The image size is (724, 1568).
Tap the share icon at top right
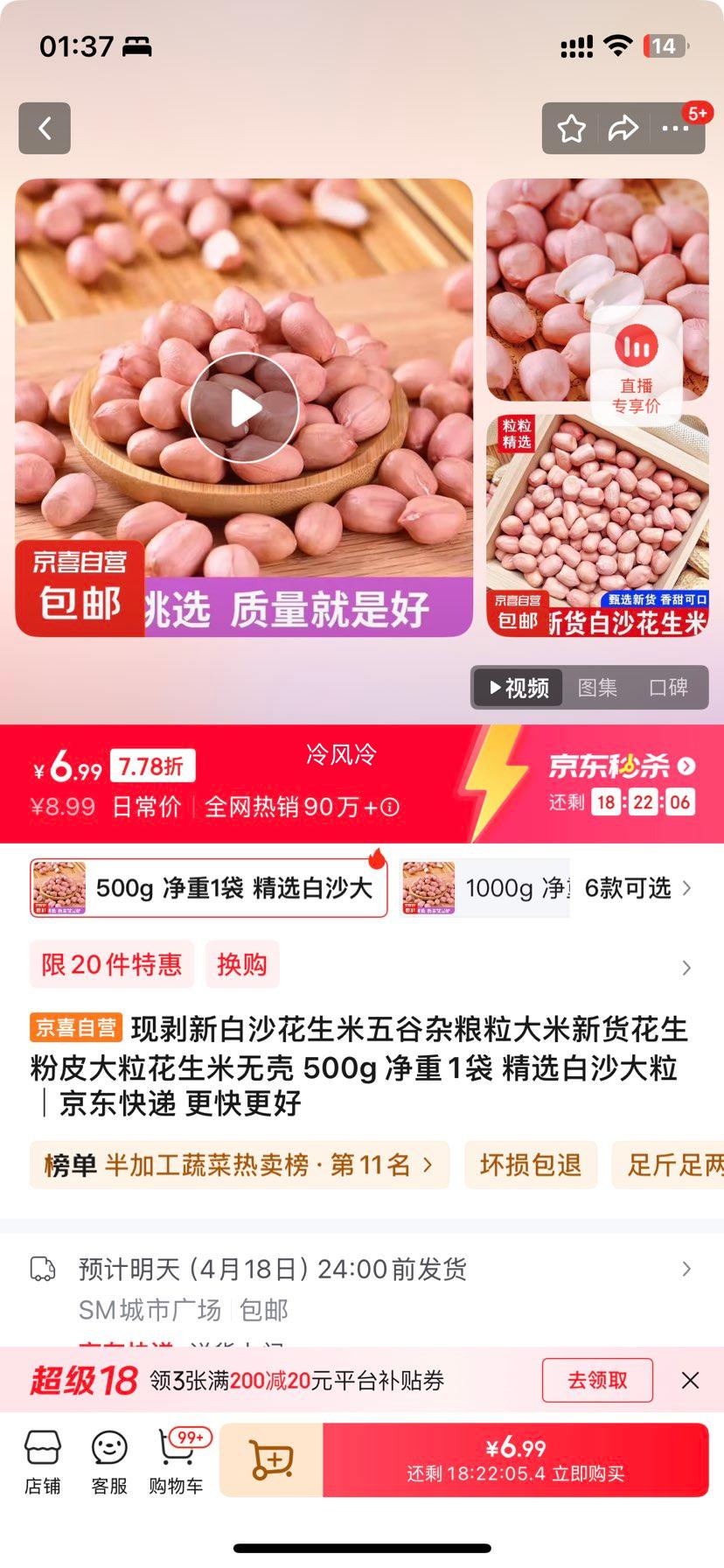623,128
